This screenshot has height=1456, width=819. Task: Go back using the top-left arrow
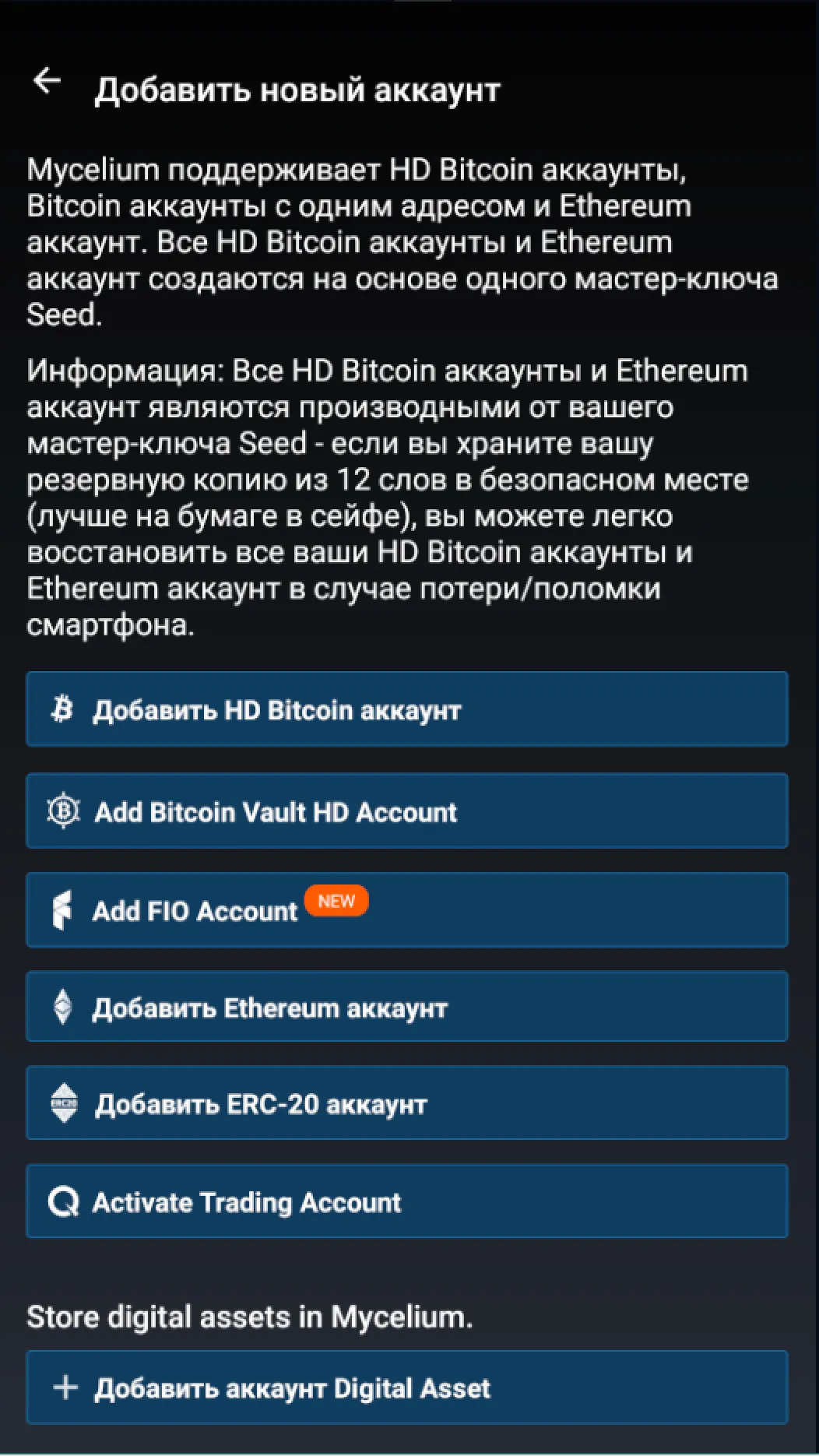pyautogui.click(x=47, y=80)
